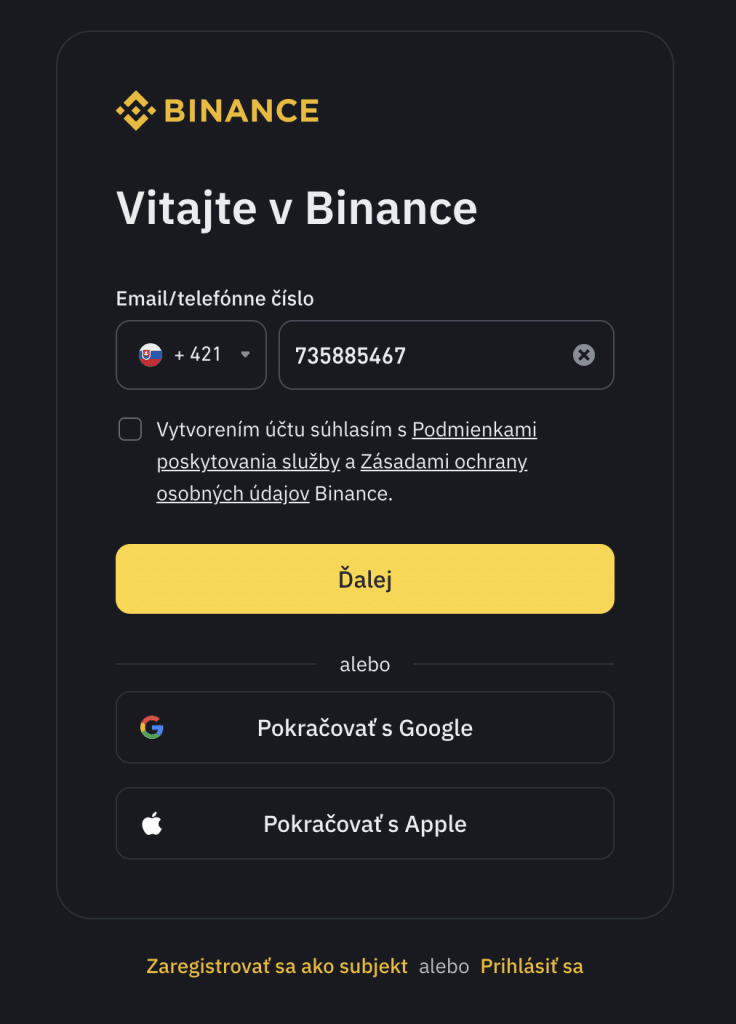The height and width of the screenshot is (1024, 736).
Task: Expand the +421 prefix selector
Action: click(x=190, y=355)
